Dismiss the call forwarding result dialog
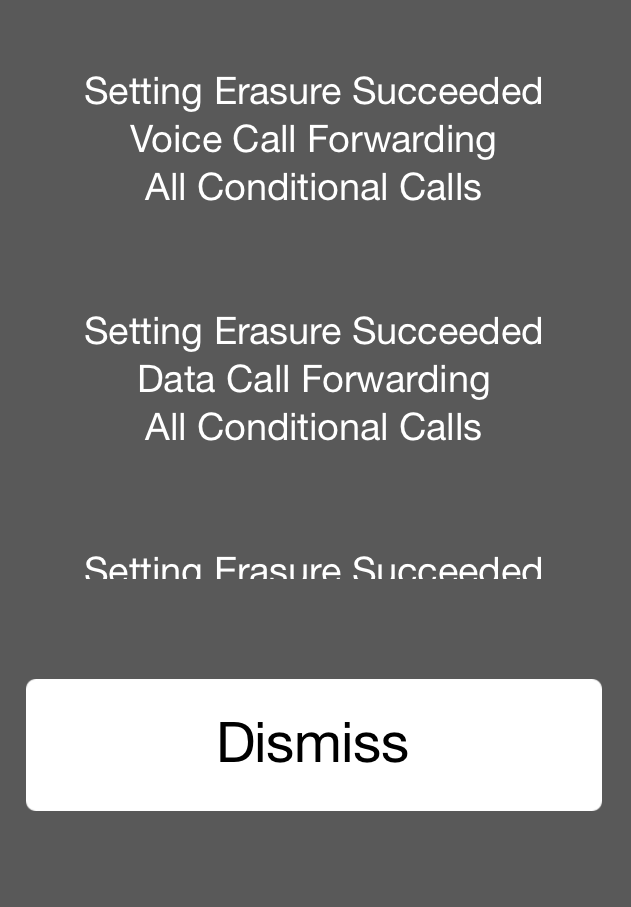 (313, 744)
